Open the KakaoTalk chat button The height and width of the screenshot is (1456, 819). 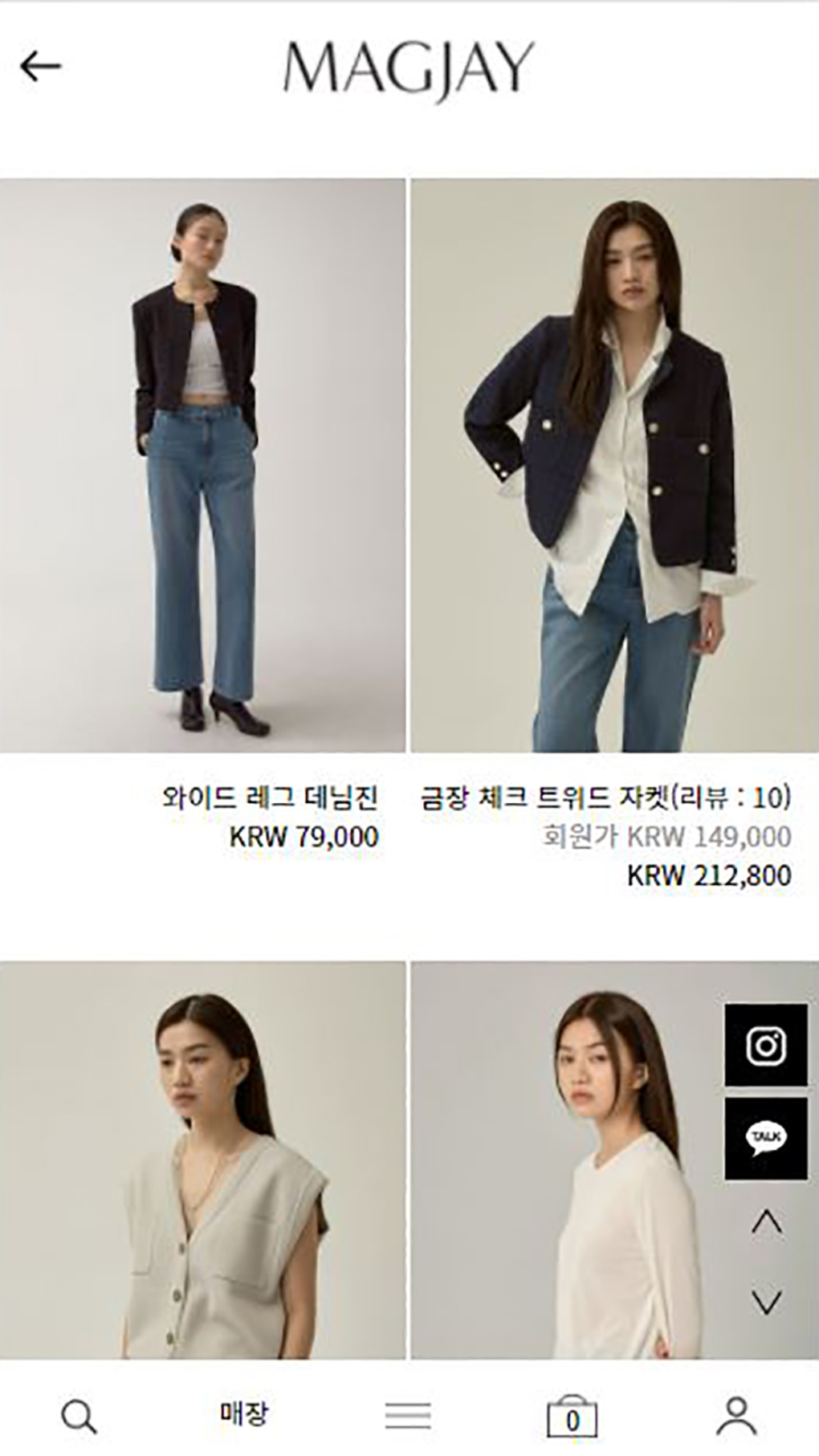766,1138
